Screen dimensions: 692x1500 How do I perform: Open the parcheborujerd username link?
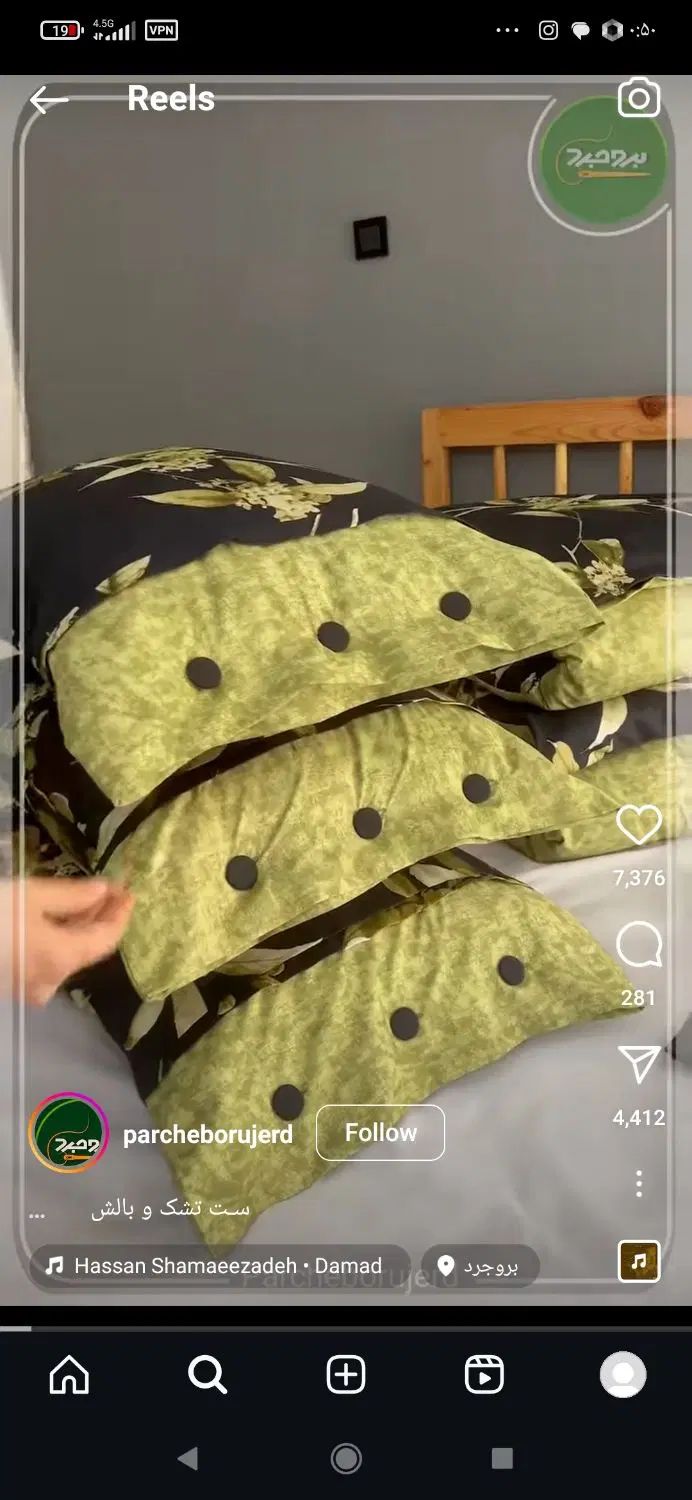208,1135
